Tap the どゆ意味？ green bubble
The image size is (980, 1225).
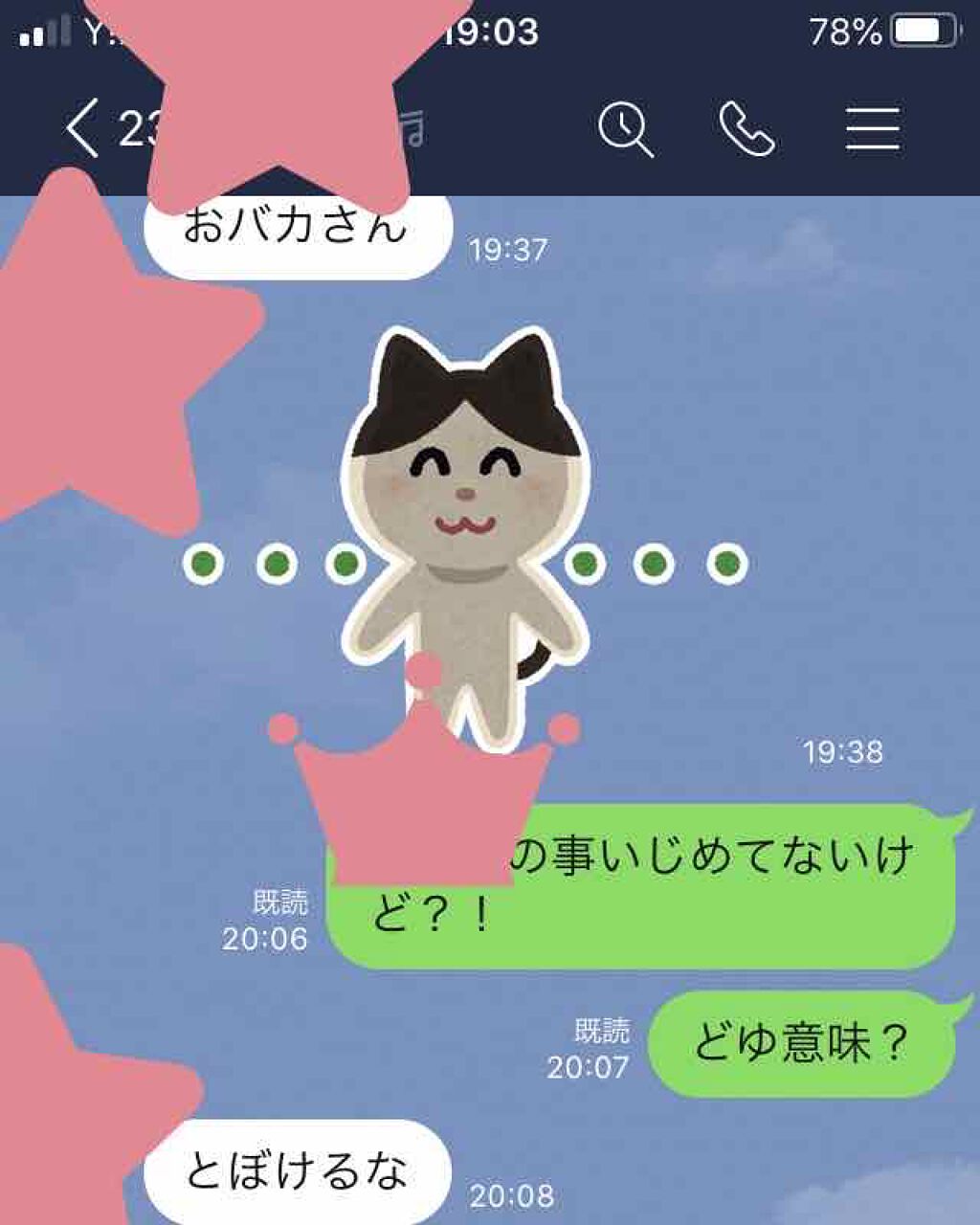[x=804, y=1040]
